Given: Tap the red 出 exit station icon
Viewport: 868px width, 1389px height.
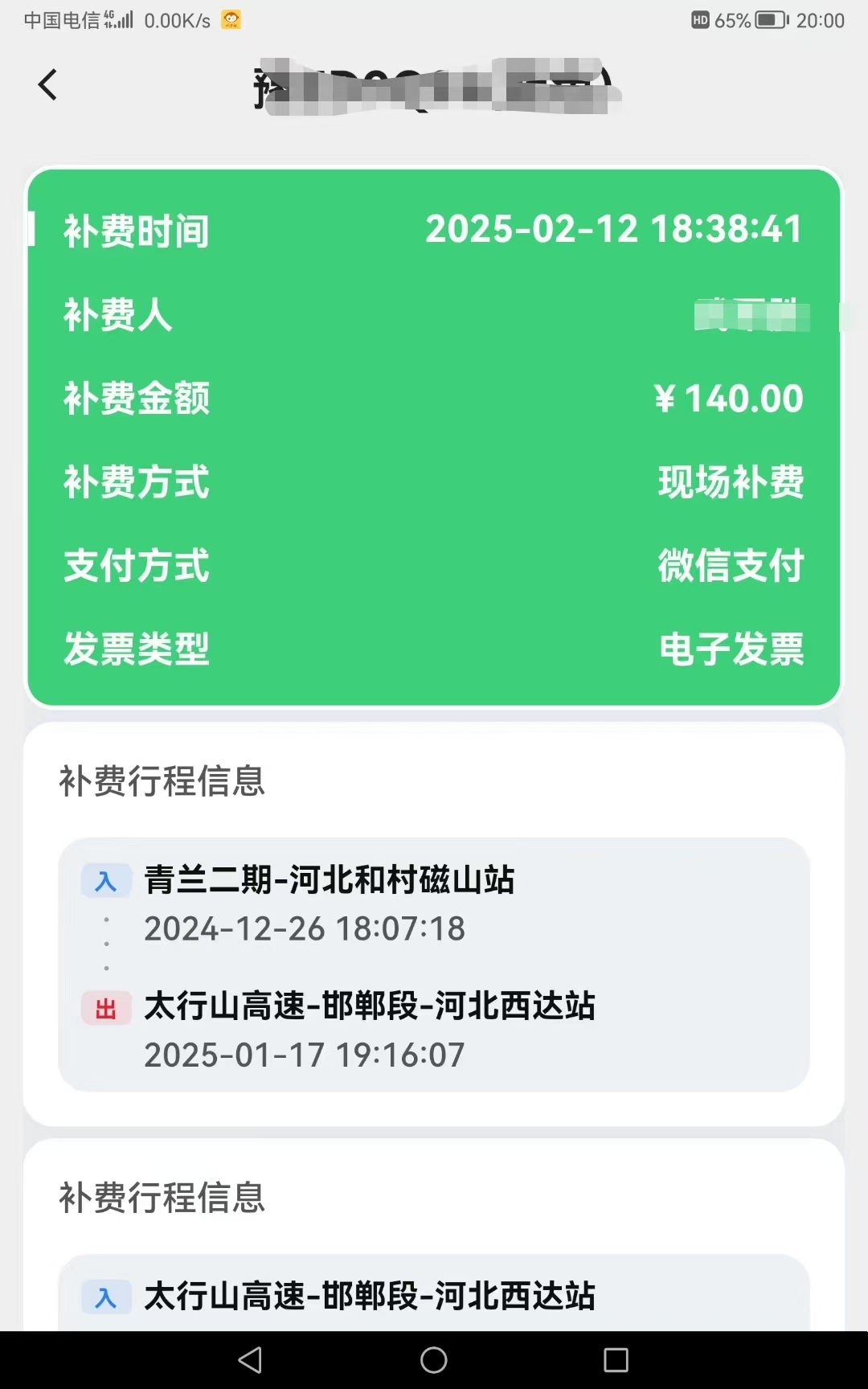Looking at the screenshot, I should click(x=106, y=1006).
